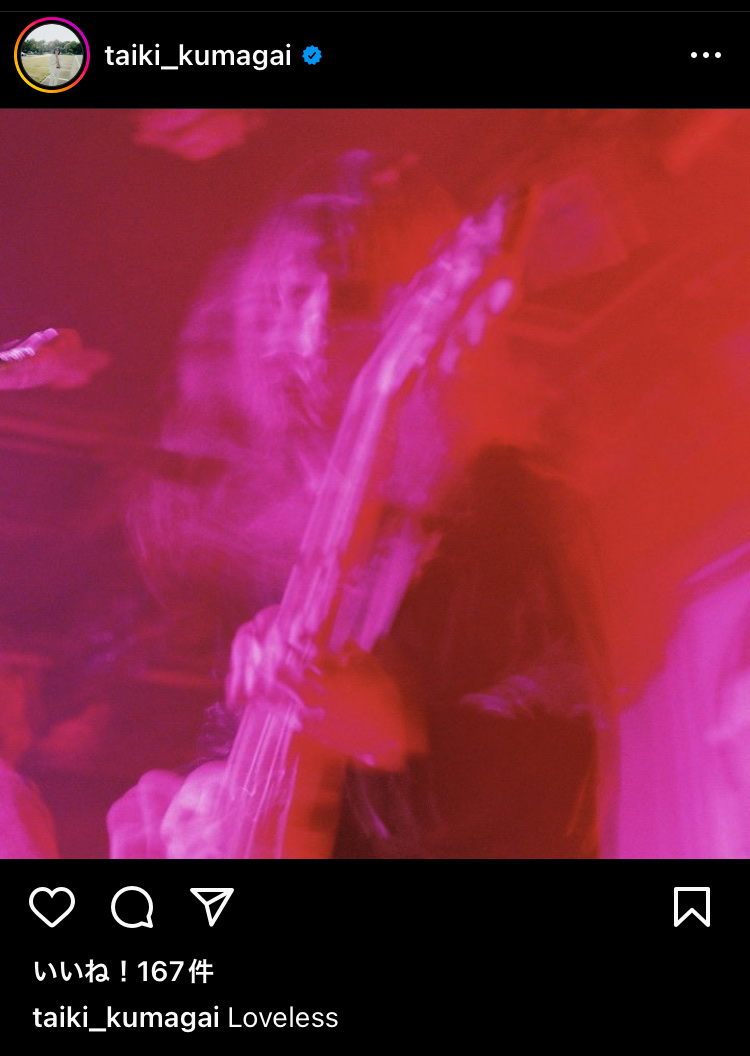Viewport: 750px width, 1056px height.
Task: Like this post with the heart icon
Action: click(52, 907)
